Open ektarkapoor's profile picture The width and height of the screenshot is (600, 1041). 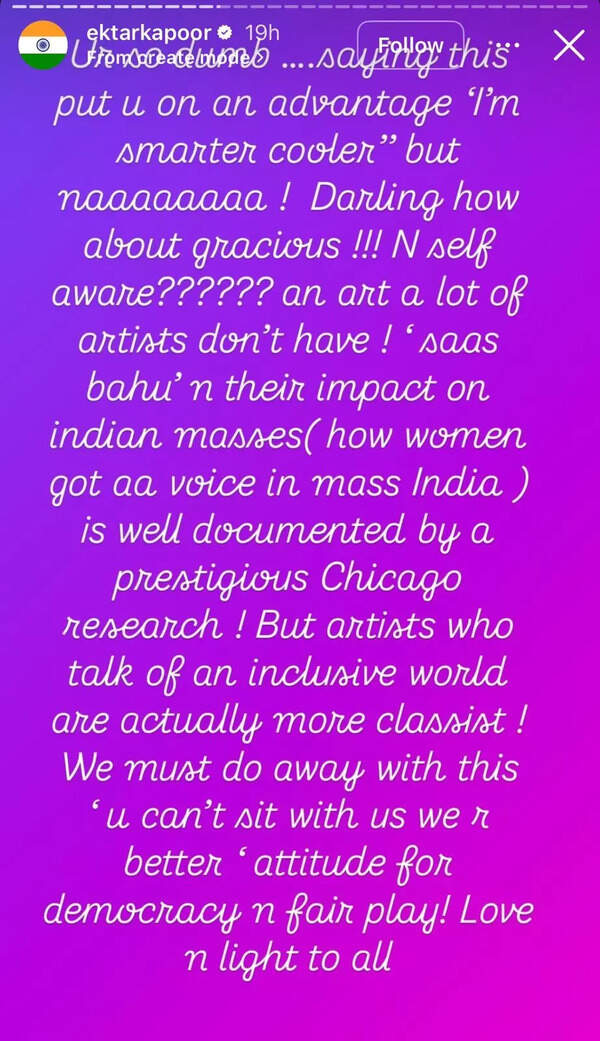pyautogui.click(x=42, y=45)
